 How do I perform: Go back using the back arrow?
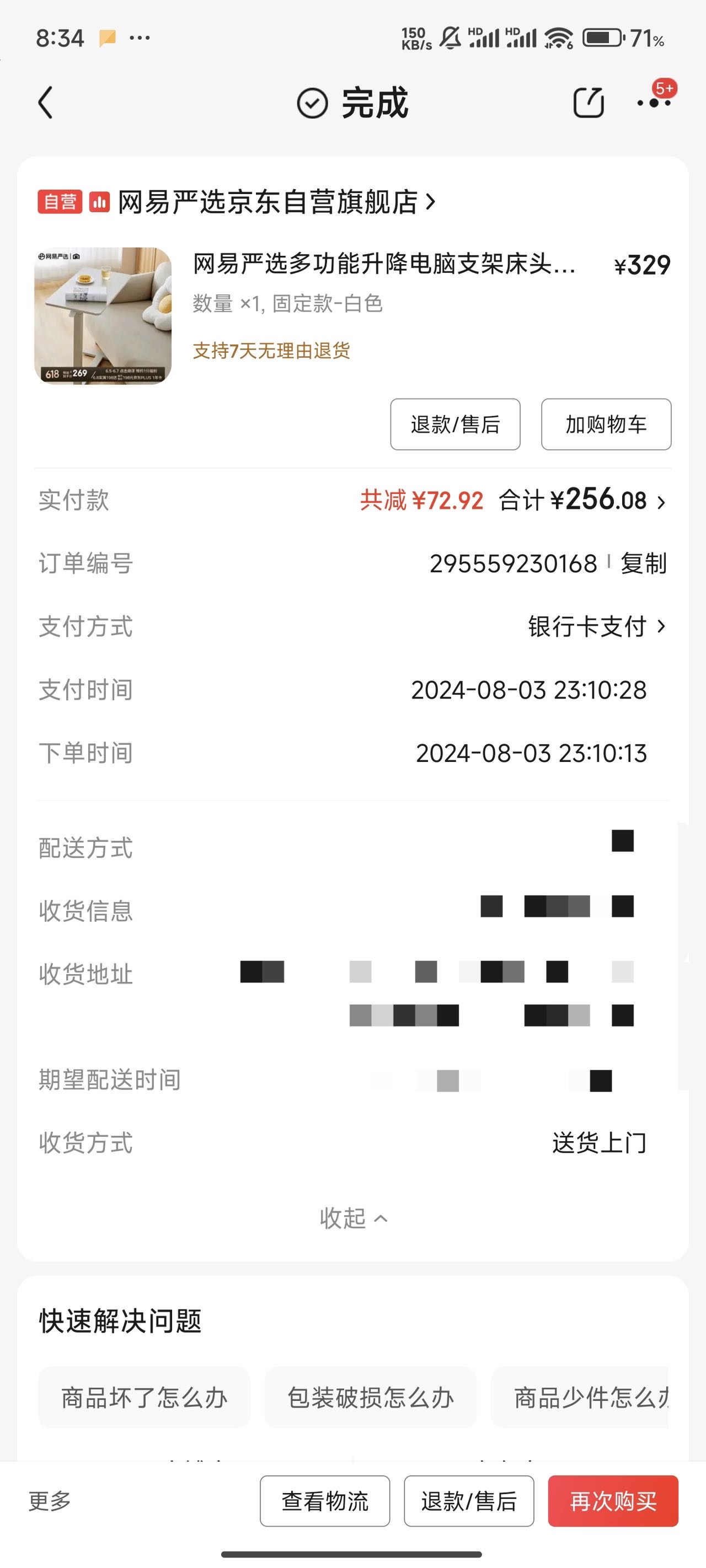45,102
